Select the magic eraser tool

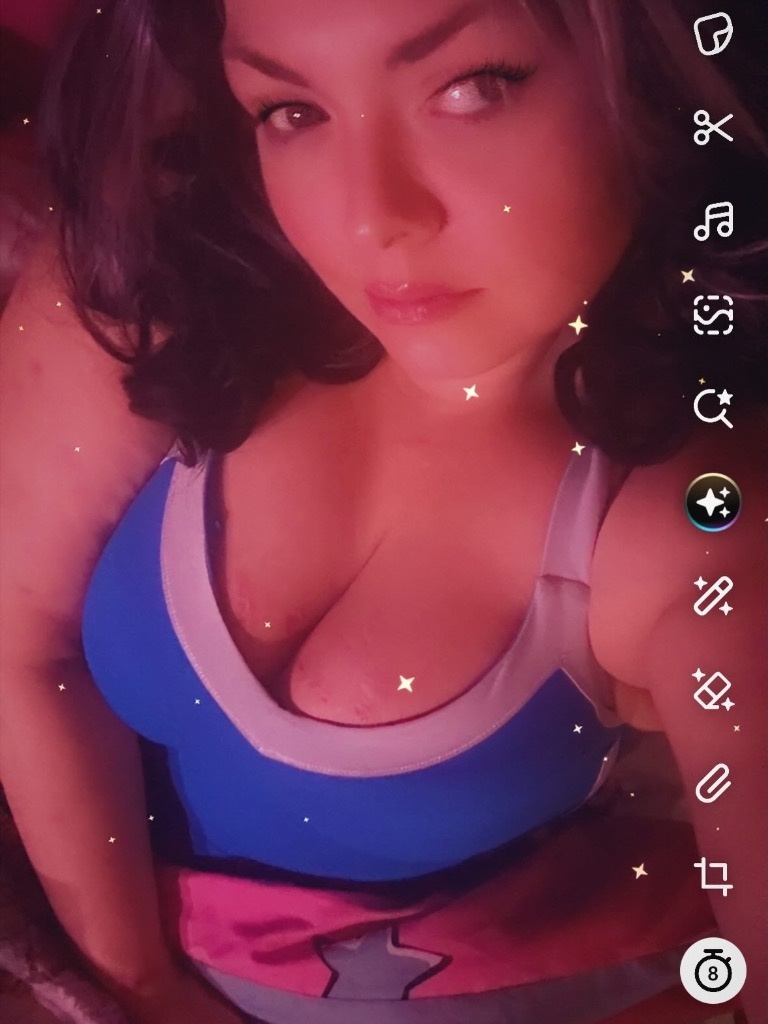click(713, 690)
